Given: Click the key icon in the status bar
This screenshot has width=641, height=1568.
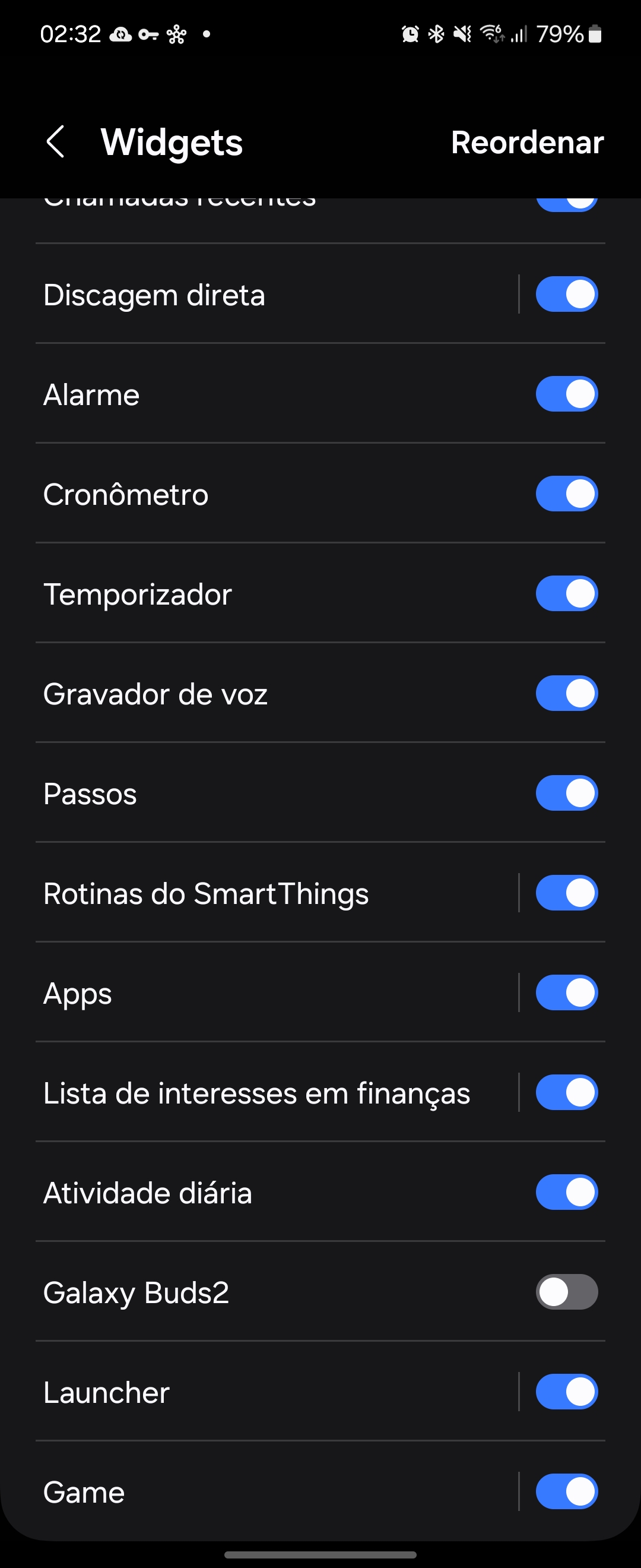Looking at the screenshot, I should click(148, 34).
